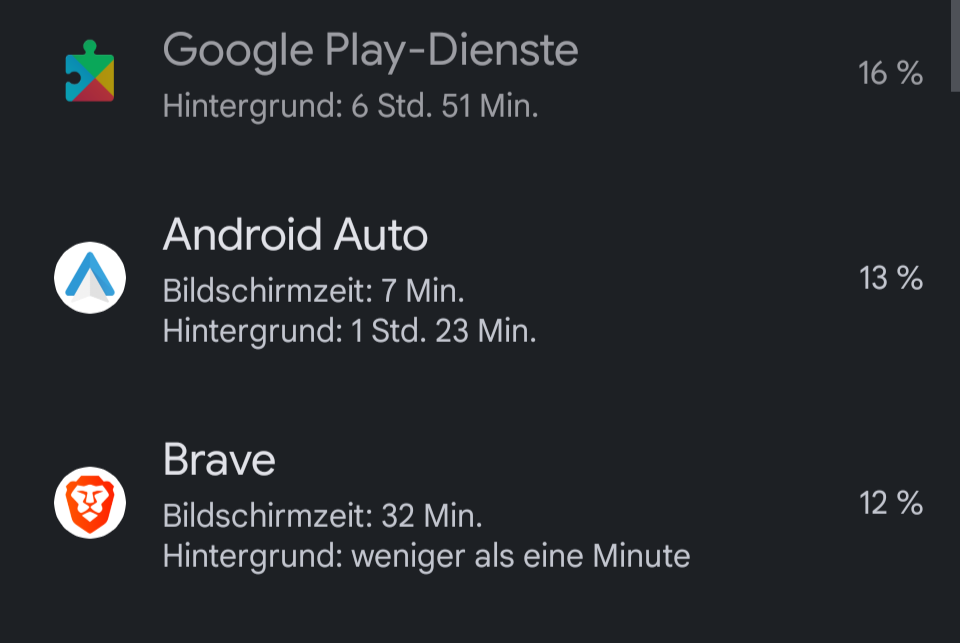960x643 pixels.
Task: Open Android Auto battery usage details
Action: click(350, 278)
